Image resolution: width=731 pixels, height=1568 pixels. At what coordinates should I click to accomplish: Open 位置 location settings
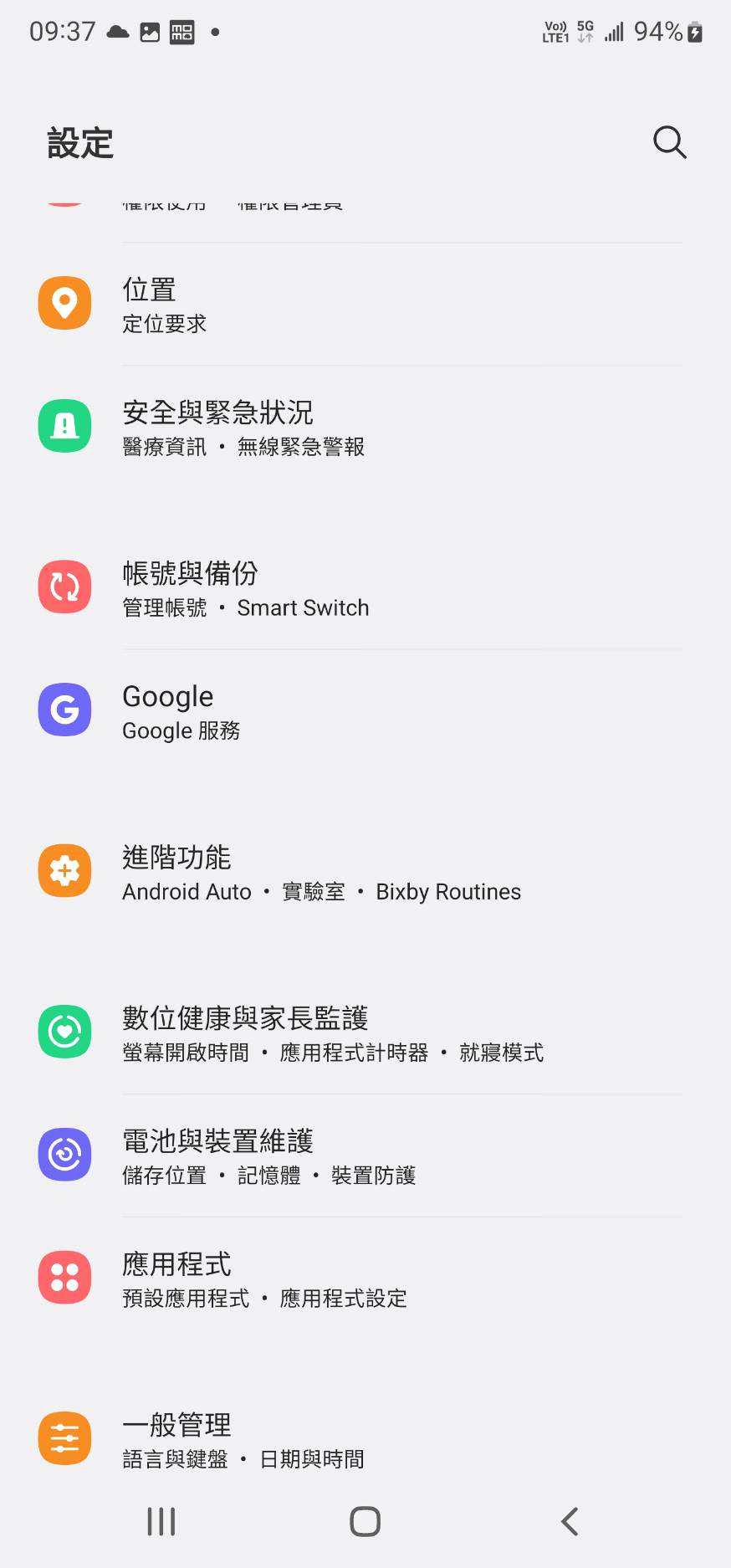click(365, 305)
